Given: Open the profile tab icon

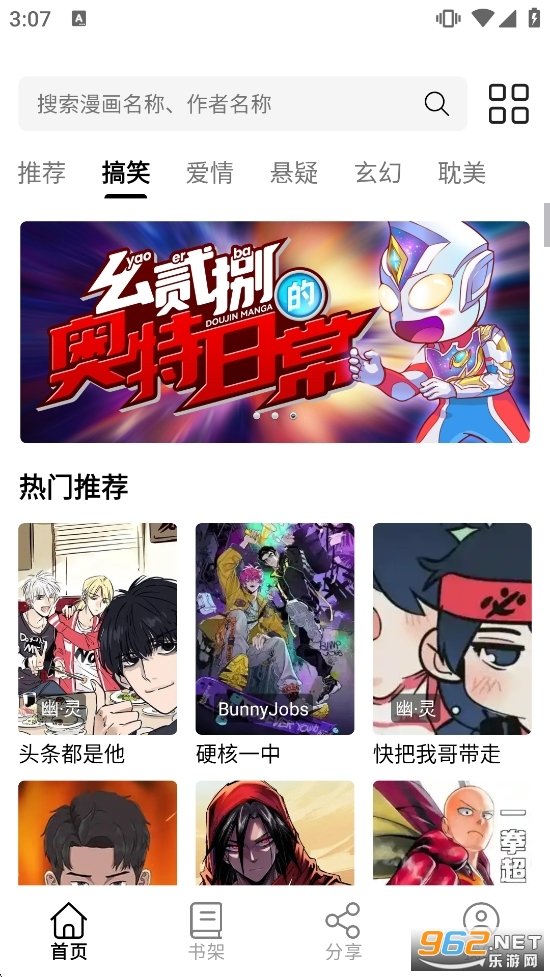Looking at the screenshot, I should coord(481,919).
